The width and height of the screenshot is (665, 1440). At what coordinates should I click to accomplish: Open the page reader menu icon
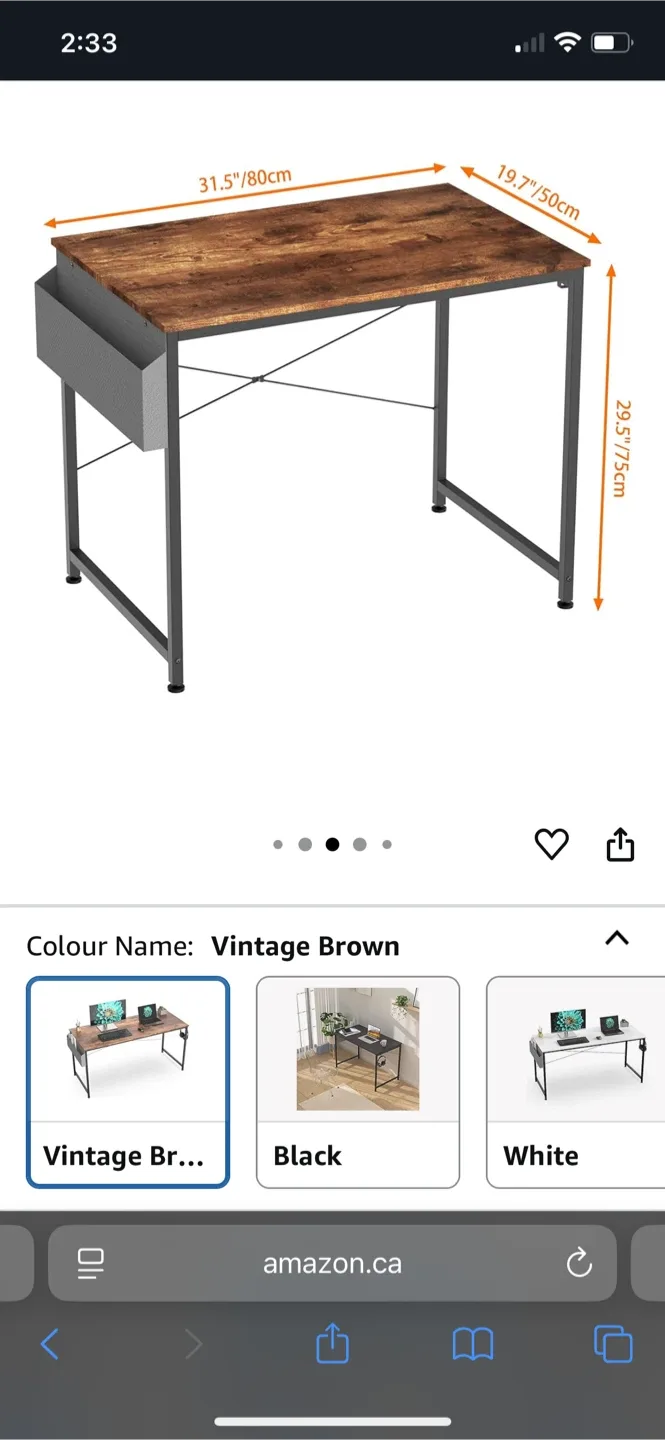[x=91, y=1264]
